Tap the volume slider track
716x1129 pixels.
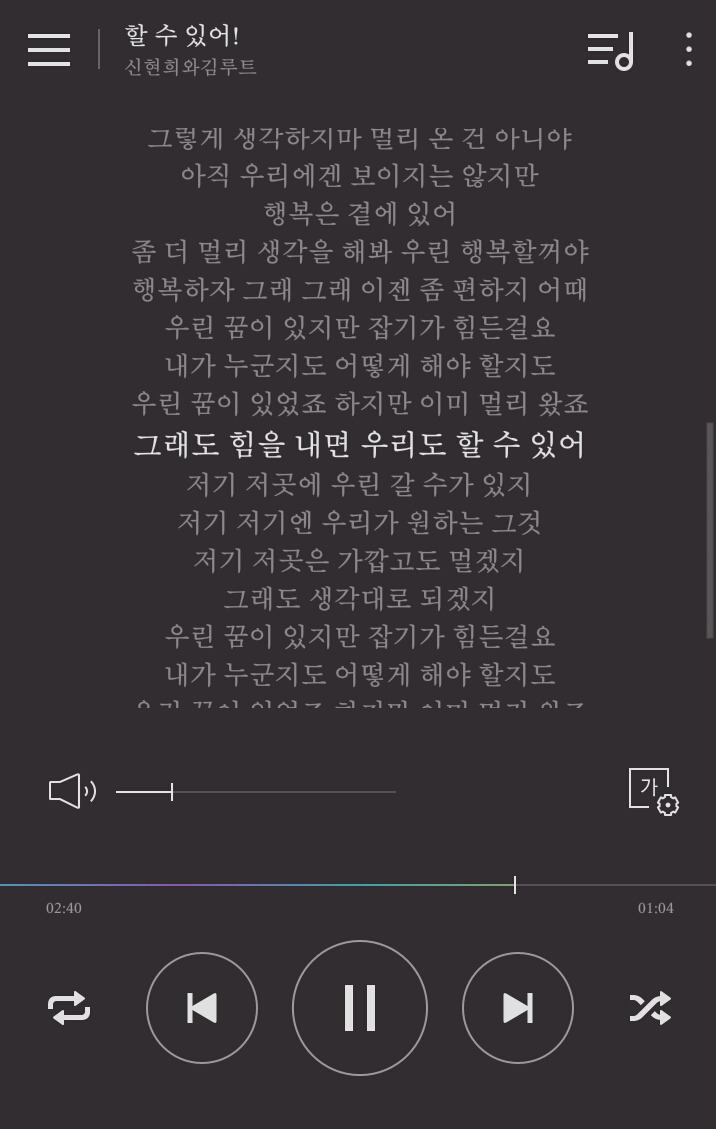point(256,792)
